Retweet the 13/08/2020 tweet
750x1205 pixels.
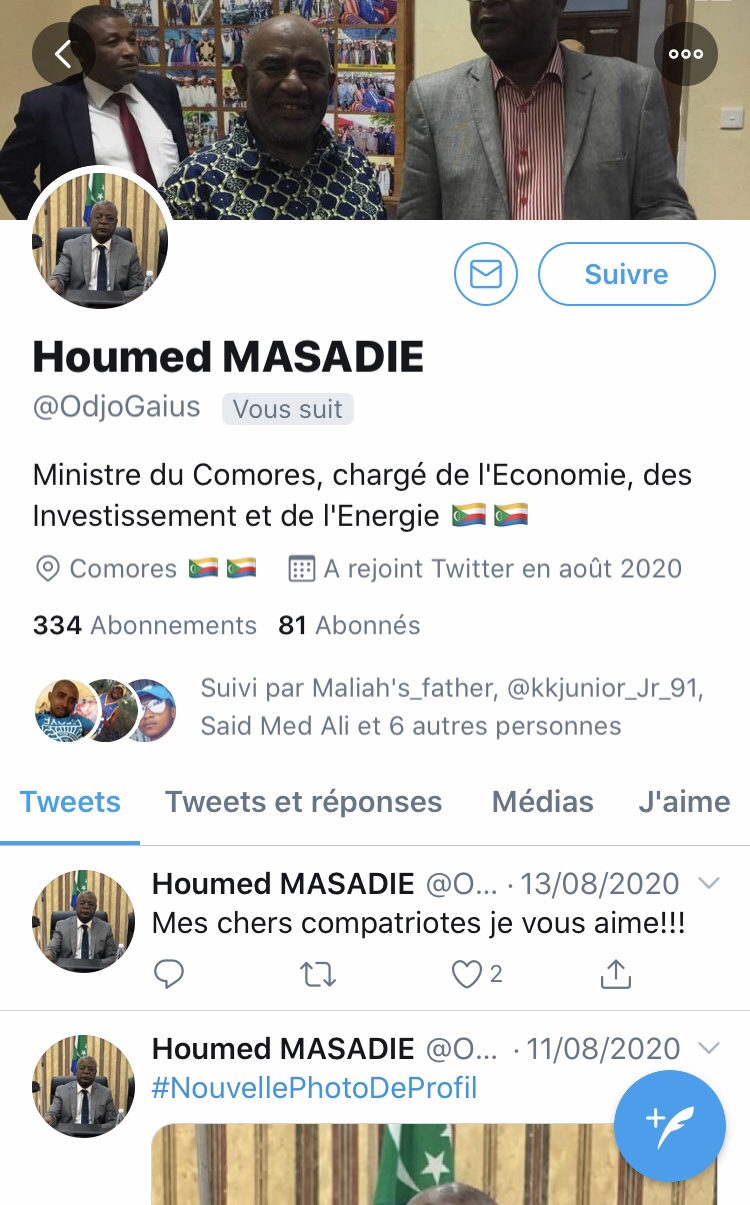pos(318,973)
